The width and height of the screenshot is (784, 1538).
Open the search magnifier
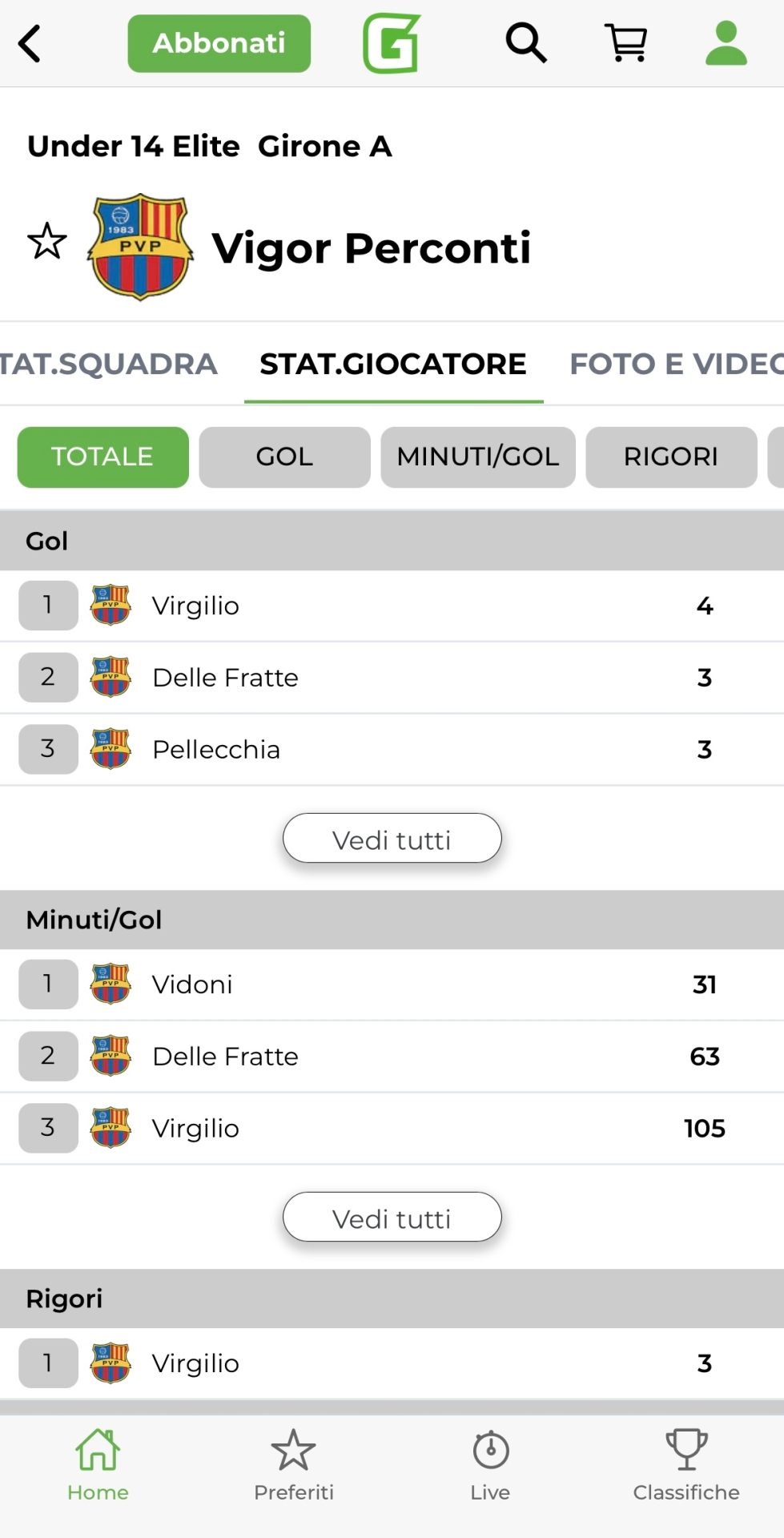point(525,43)
